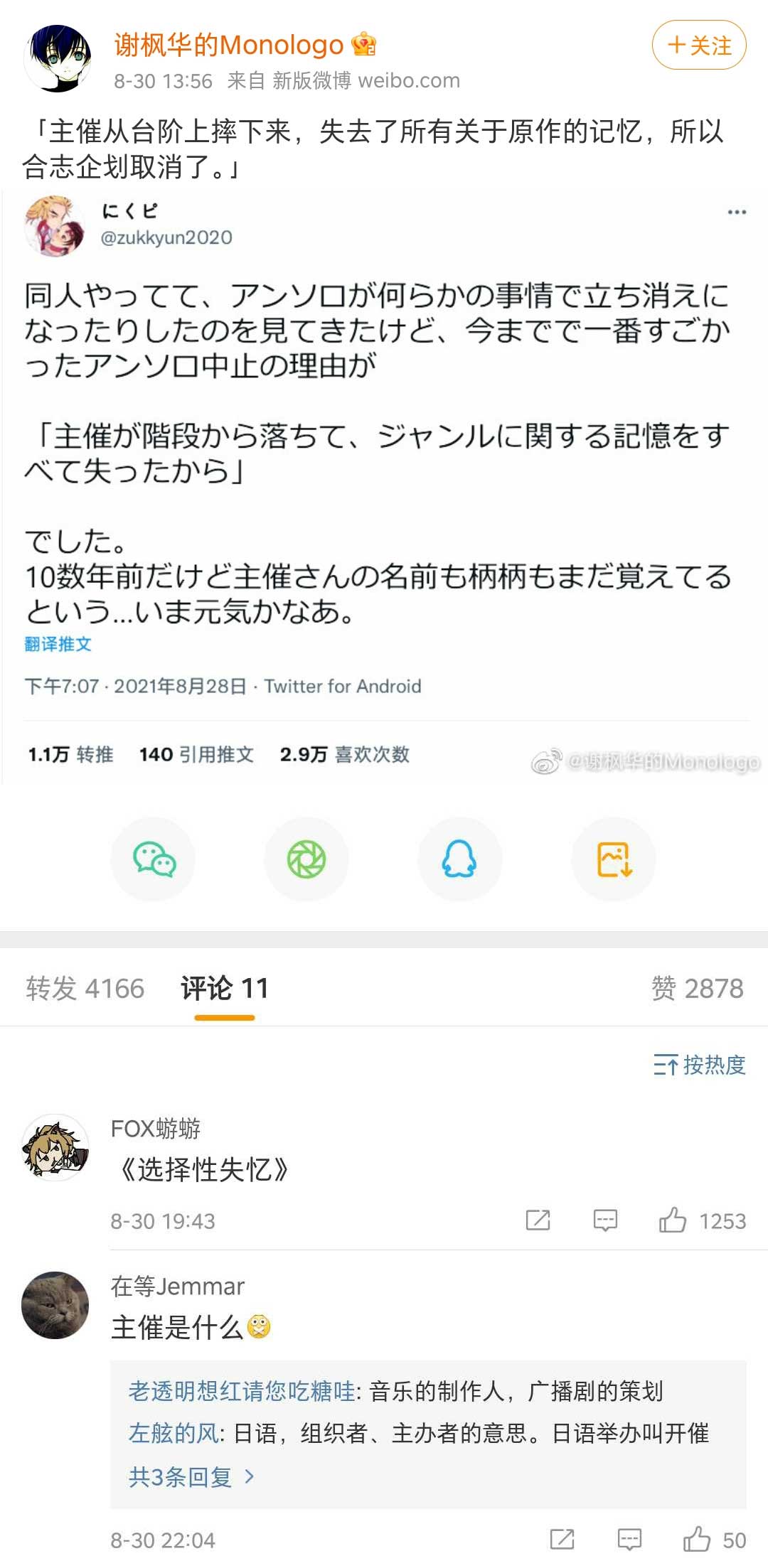
Task: Share the post to WeChat Moments
Action: click(x=306, y=859)
